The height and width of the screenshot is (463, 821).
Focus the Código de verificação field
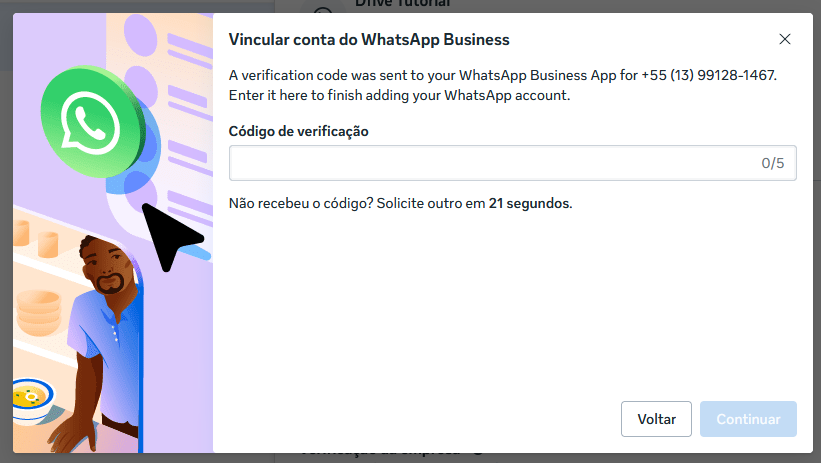tap(490, 163)
